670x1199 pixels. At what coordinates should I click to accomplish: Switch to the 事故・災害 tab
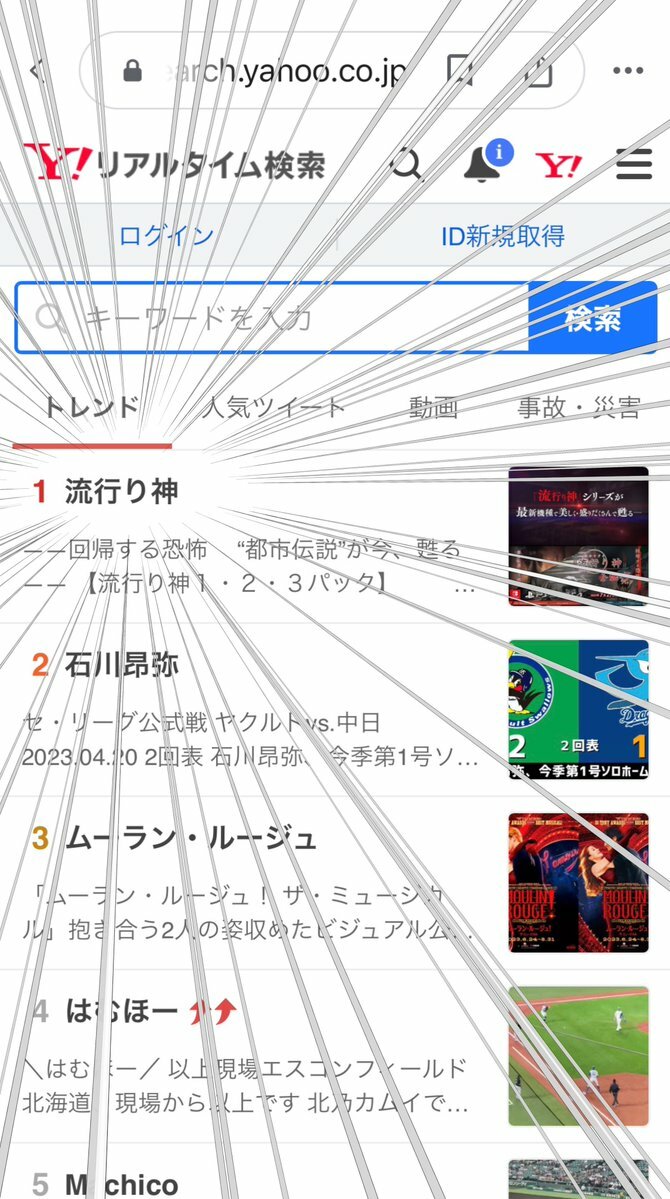point(579,408)
